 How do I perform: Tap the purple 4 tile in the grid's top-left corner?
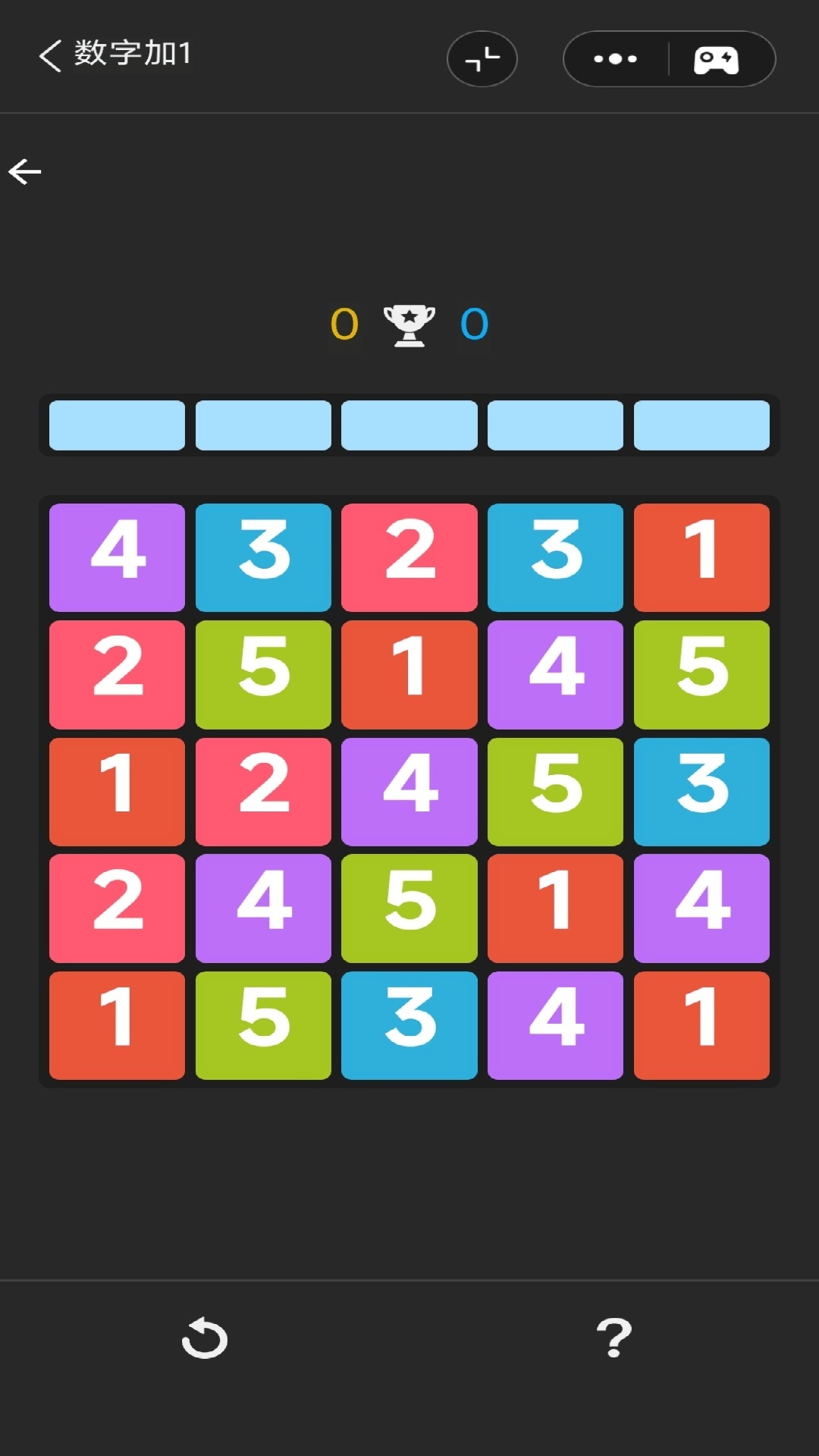click(x=117, y=557)
